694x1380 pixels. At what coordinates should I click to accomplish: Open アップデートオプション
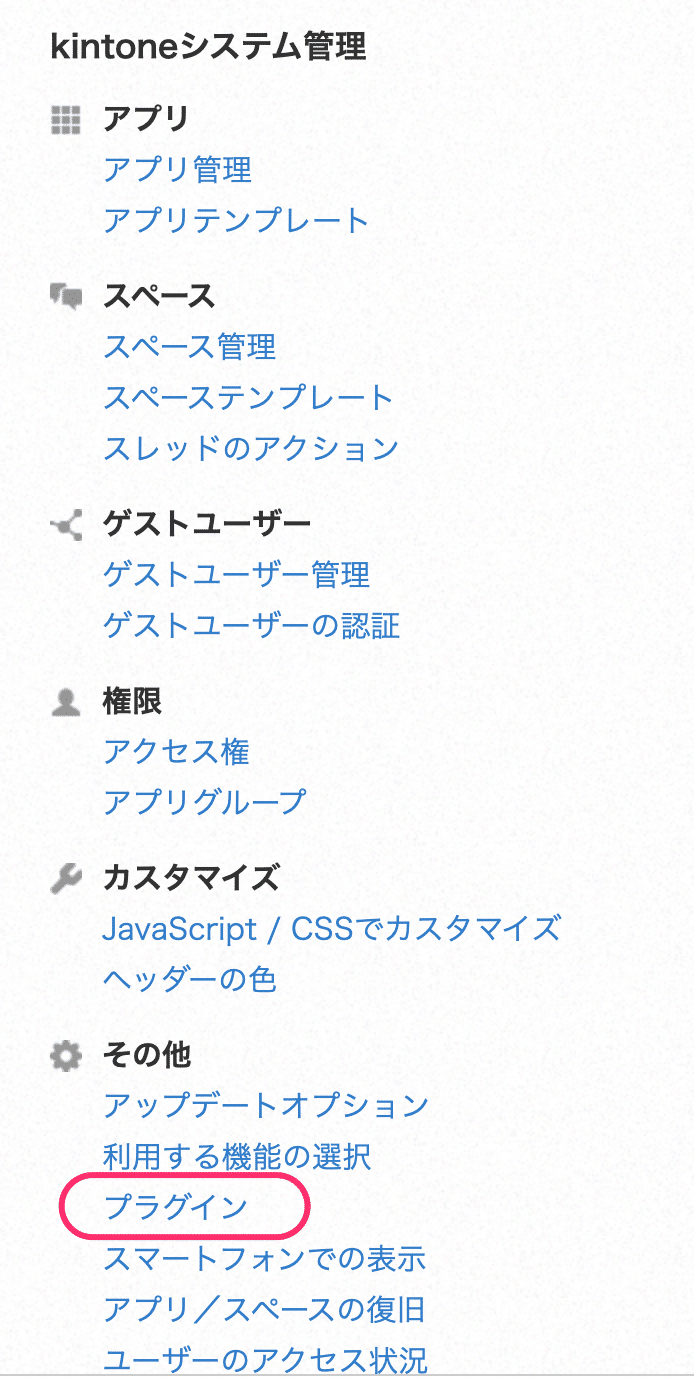coord(266,1106)
